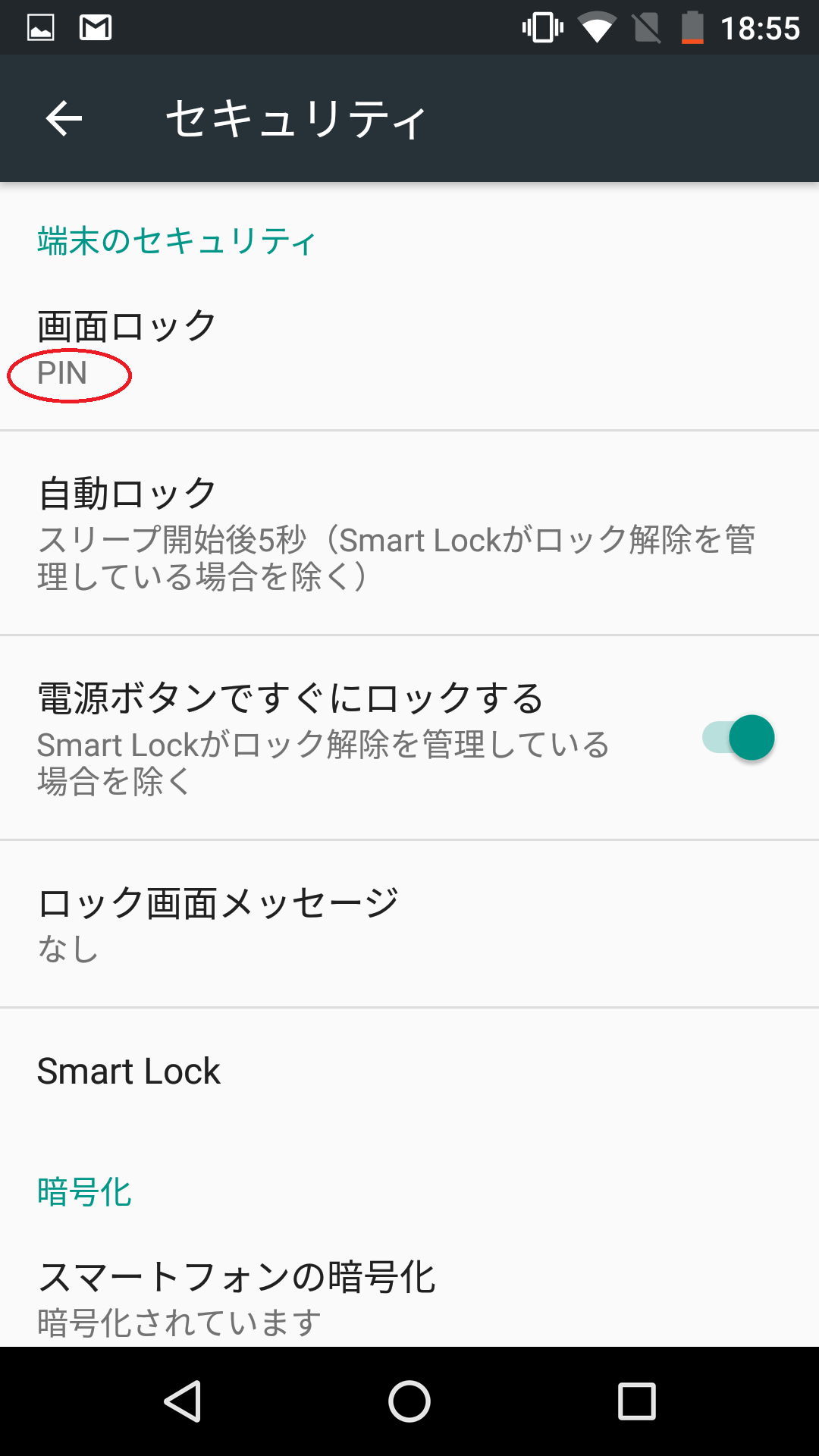
Task: Open ロック画面メッセージ setting
Action: tap(409, 924)
